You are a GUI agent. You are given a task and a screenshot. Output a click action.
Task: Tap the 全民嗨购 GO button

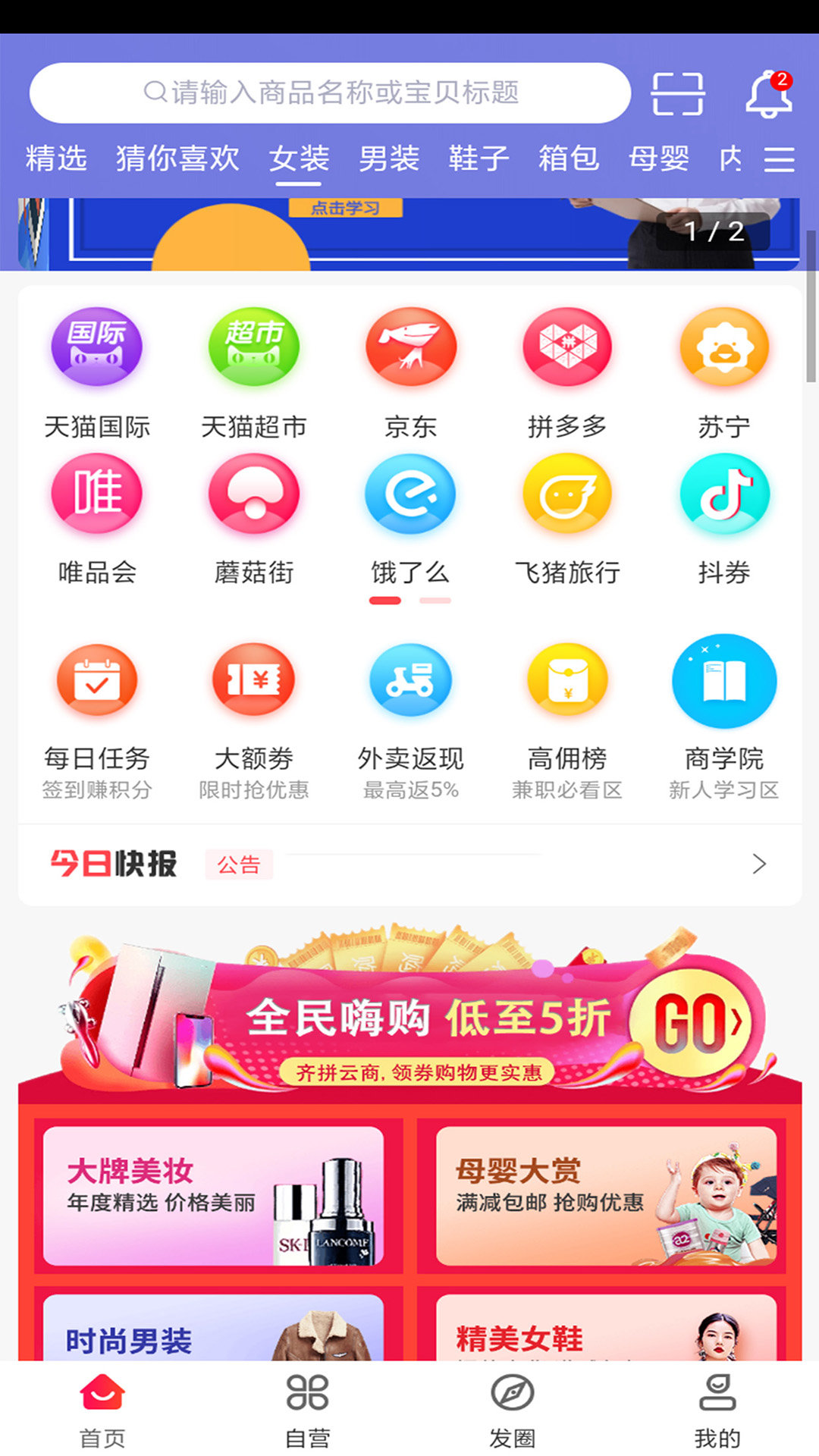tap(696, 1023)
